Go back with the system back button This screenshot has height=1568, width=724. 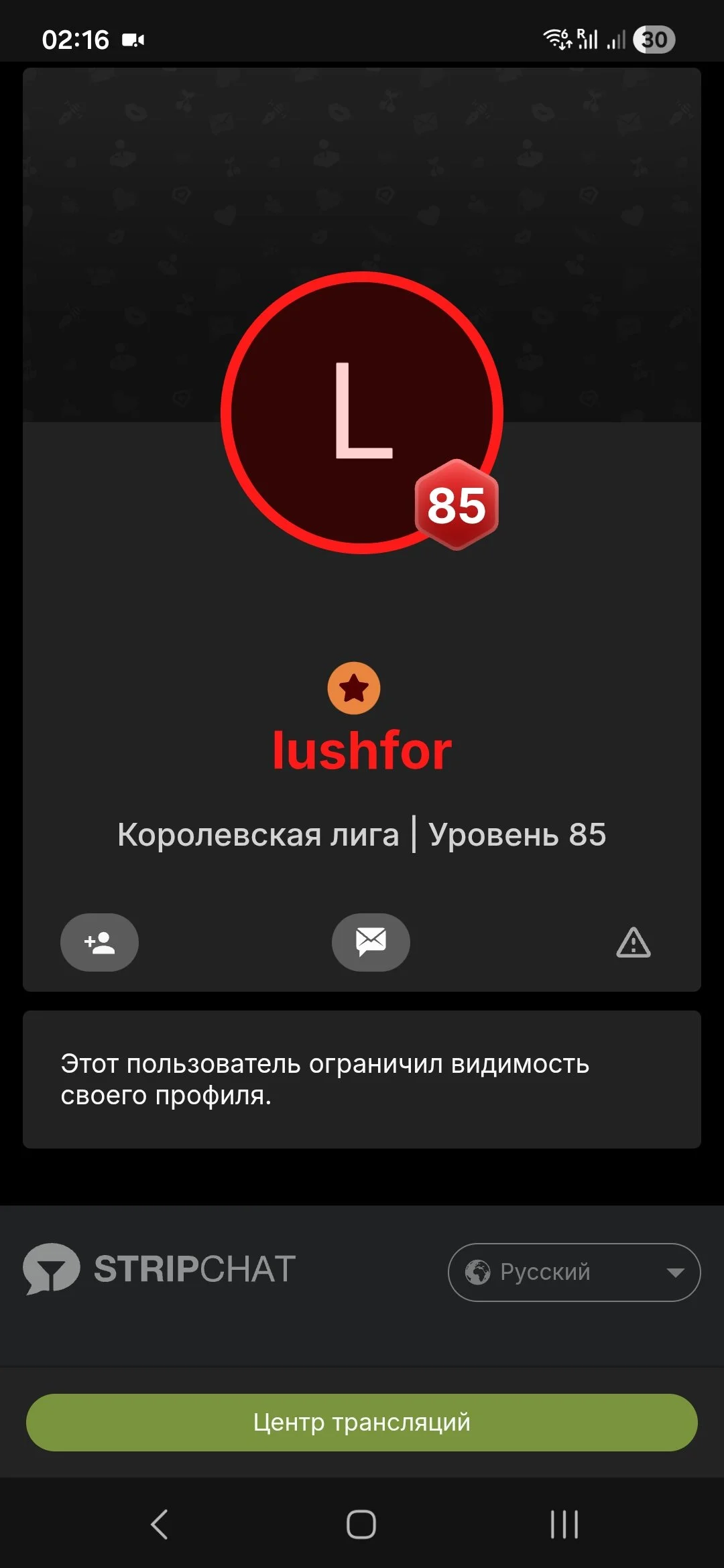coord(160,1524)
